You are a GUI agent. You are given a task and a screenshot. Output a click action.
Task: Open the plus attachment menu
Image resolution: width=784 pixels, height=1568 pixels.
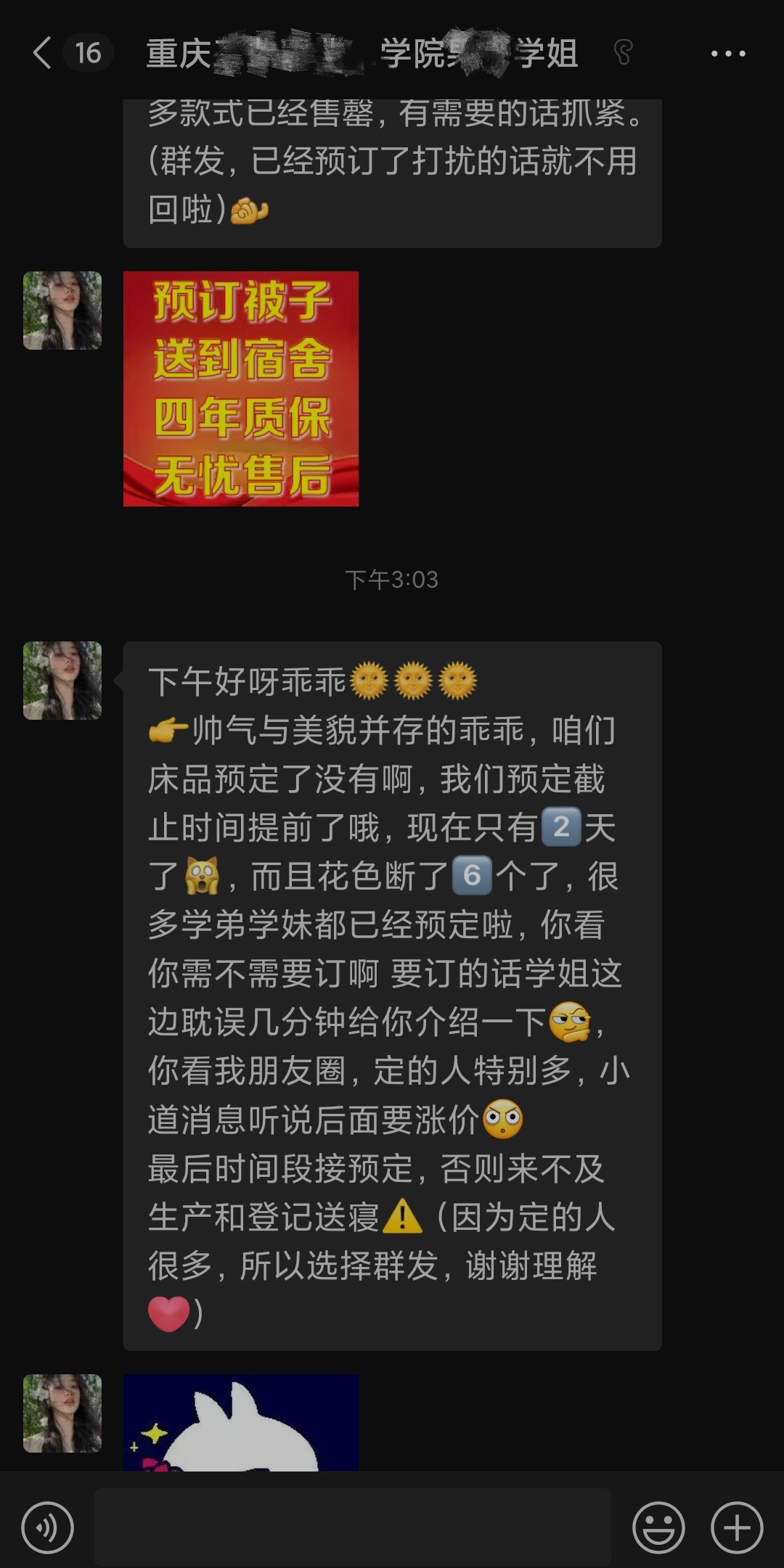coord(736,1527)
